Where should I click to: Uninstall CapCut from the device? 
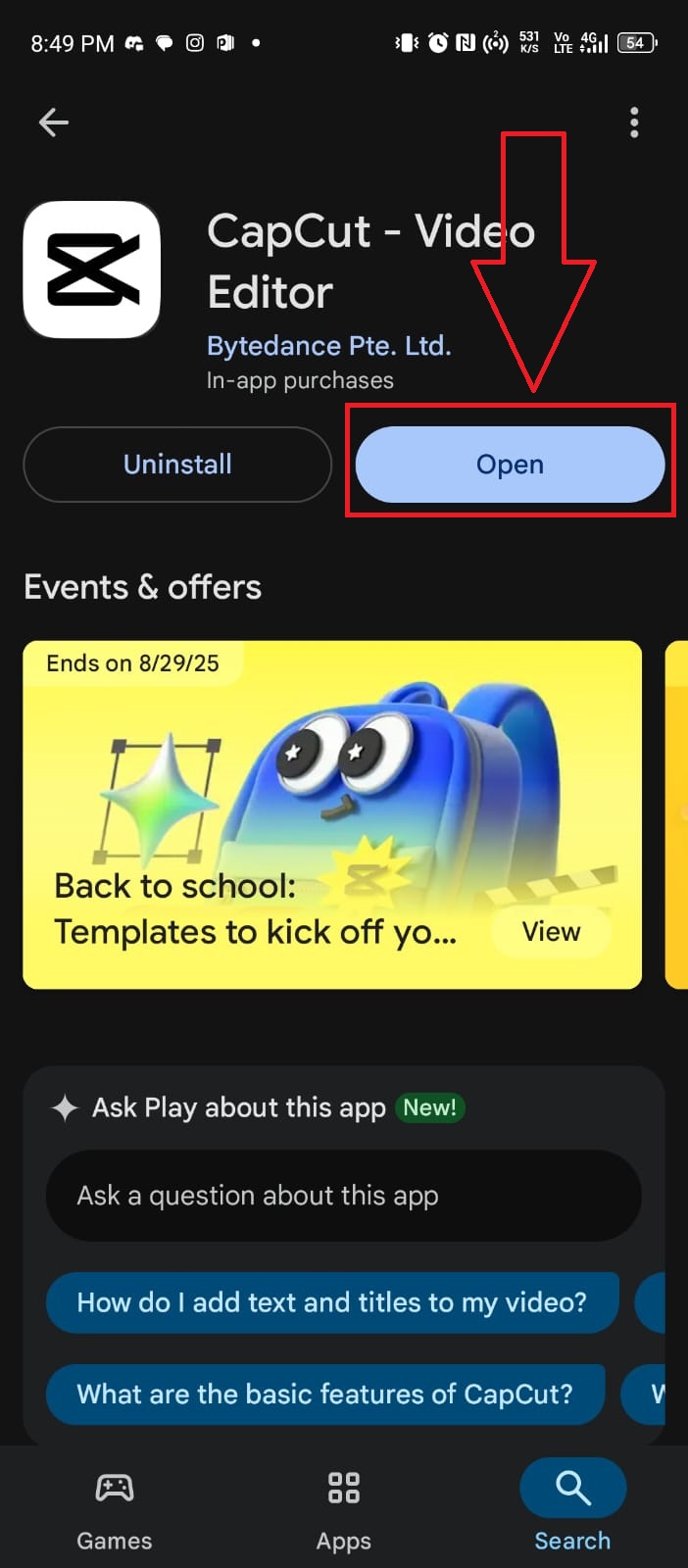177,465
